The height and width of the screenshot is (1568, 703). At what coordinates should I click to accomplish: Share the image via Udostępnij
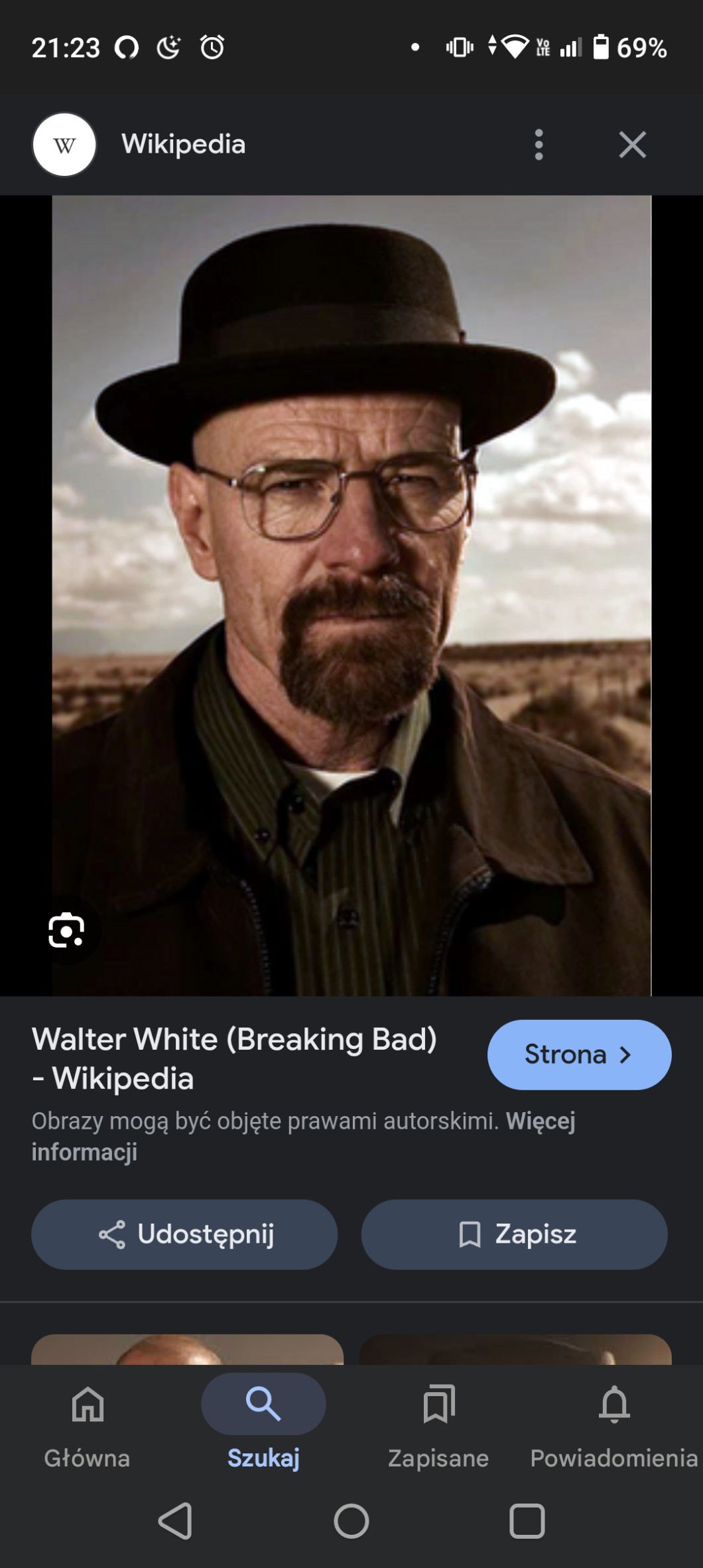(184, 1234)
